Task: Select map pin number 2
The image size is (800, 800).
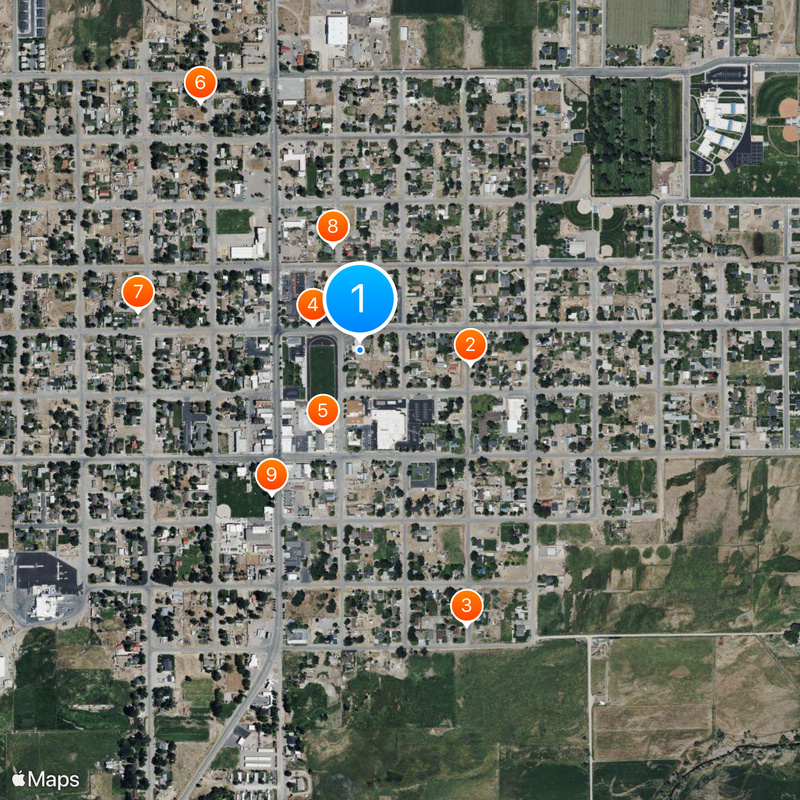Action: (x=470, y=345)
